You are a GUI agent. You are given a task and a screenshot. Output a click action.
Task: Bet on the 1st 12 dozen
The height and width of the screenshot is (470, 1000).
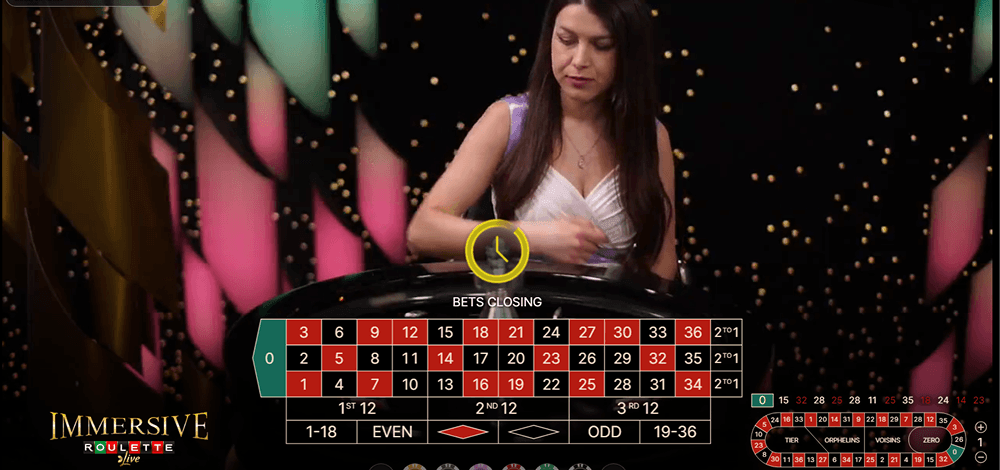(356, 408)
